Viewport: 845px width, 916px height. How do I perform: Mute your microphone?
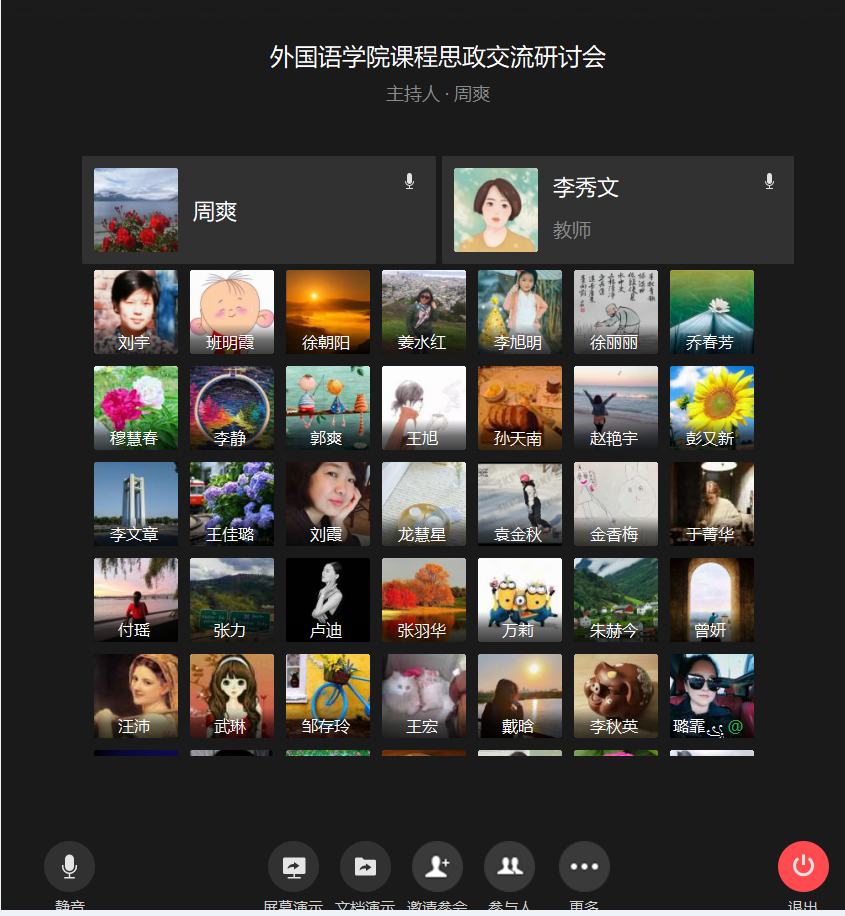69,866
